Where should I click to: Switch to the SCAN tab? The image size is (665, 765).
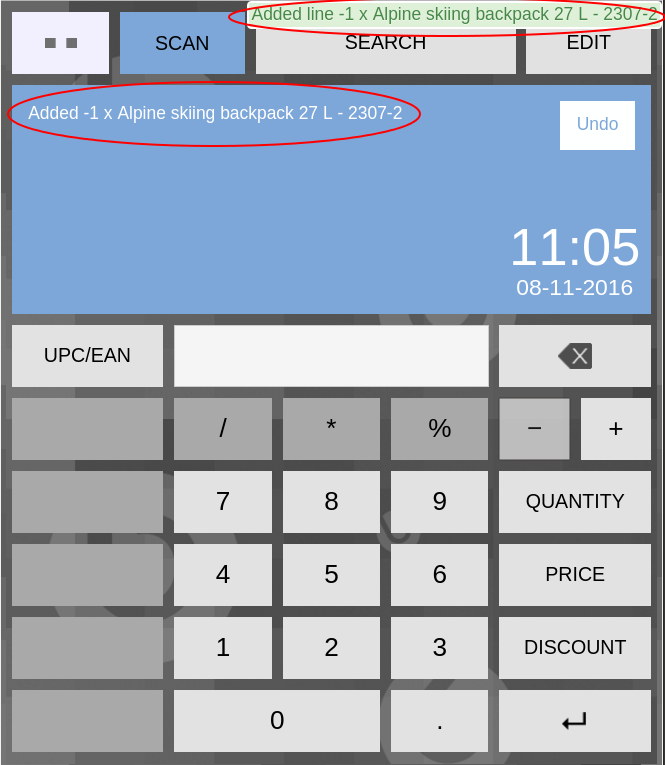pos(182,44)
